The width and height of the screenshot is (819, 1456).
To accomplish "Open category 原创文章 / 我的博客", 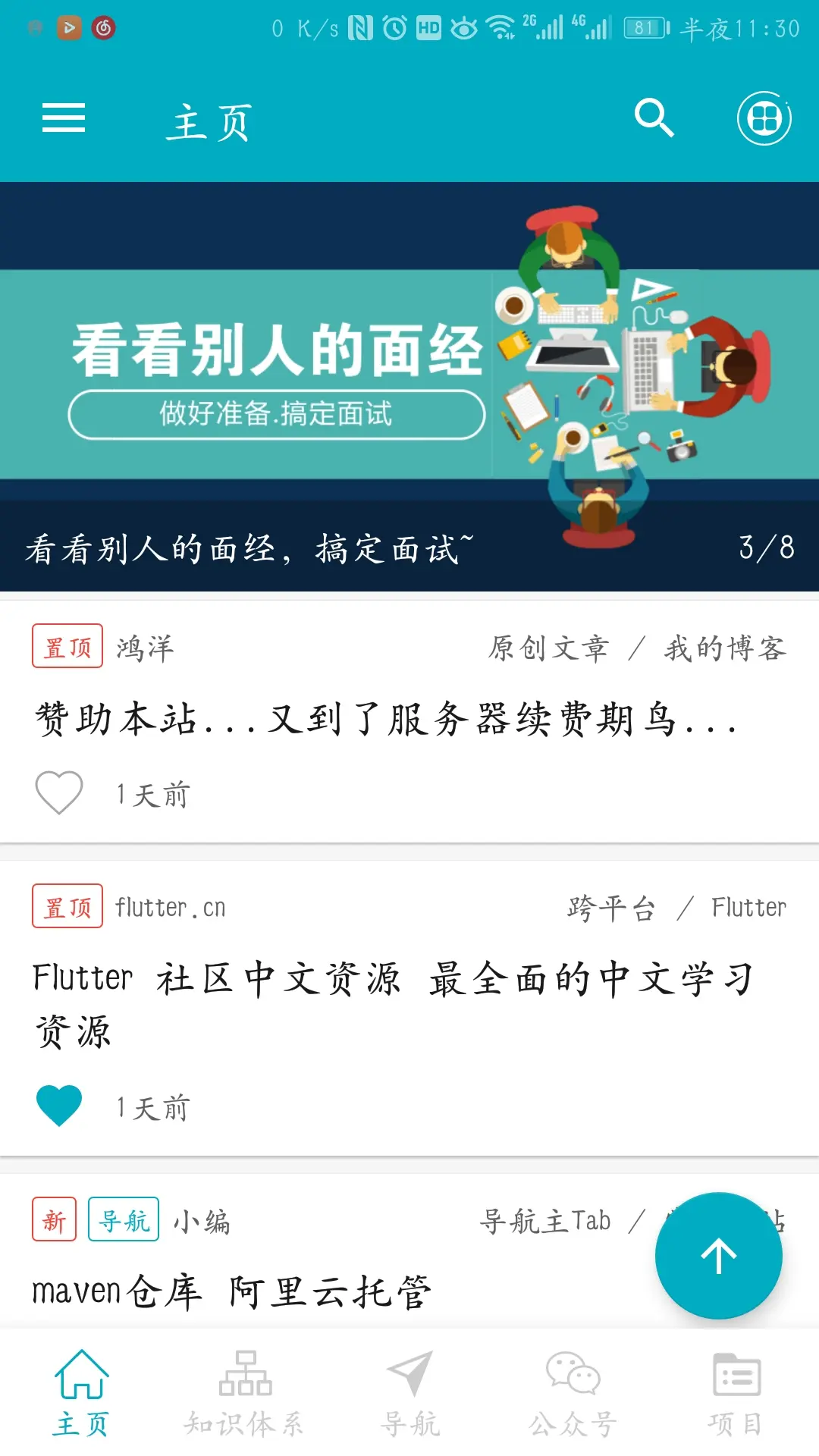I will [637, 649].
